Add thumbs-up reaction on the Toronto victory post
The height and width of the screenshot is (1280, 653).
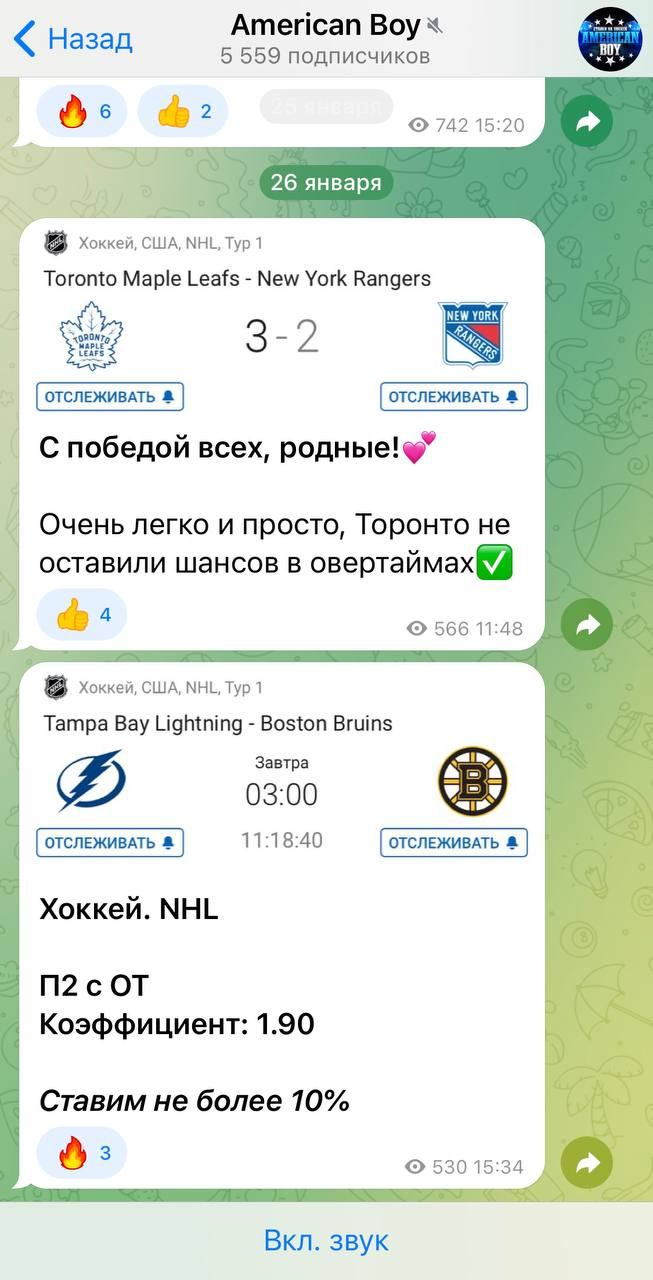point(82,614)
